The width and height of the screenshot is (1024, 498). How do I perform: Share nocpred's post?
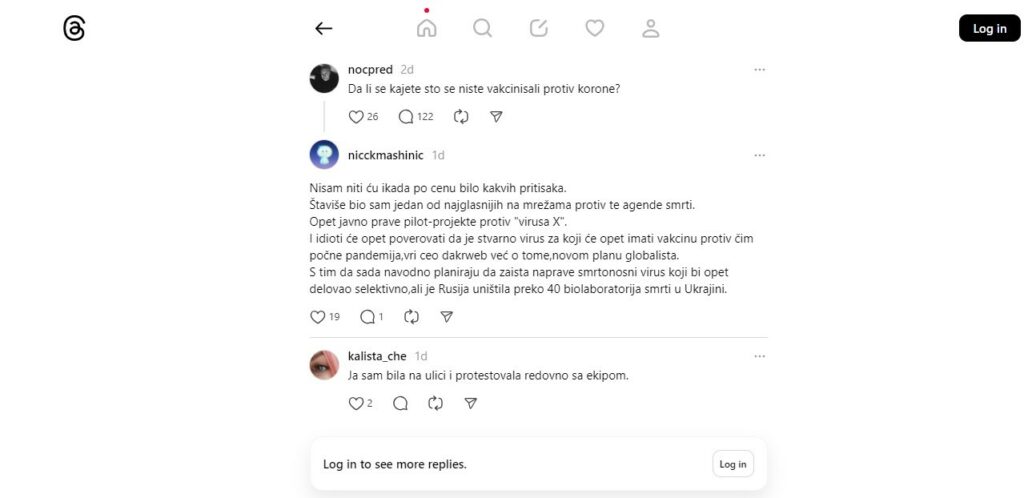pos(496,116)
